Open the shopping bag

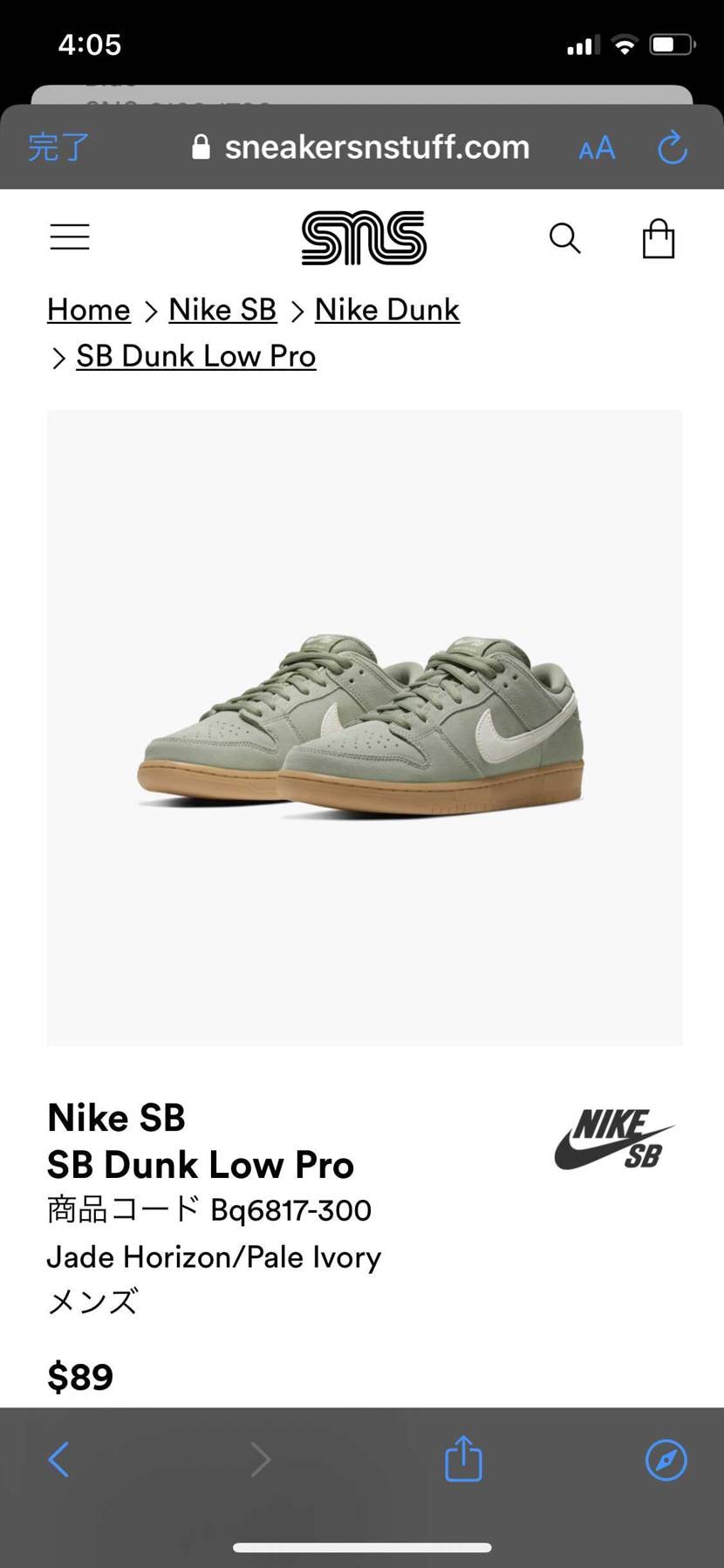click(659, 238)
